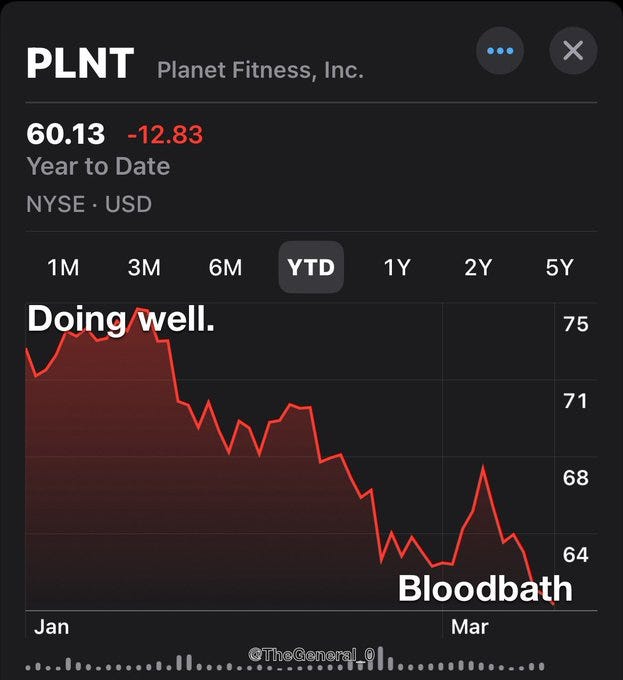Change chart range to 2Y
This screenshot has width=623, height=680.
pyautogui.click(x=478, y=267)
